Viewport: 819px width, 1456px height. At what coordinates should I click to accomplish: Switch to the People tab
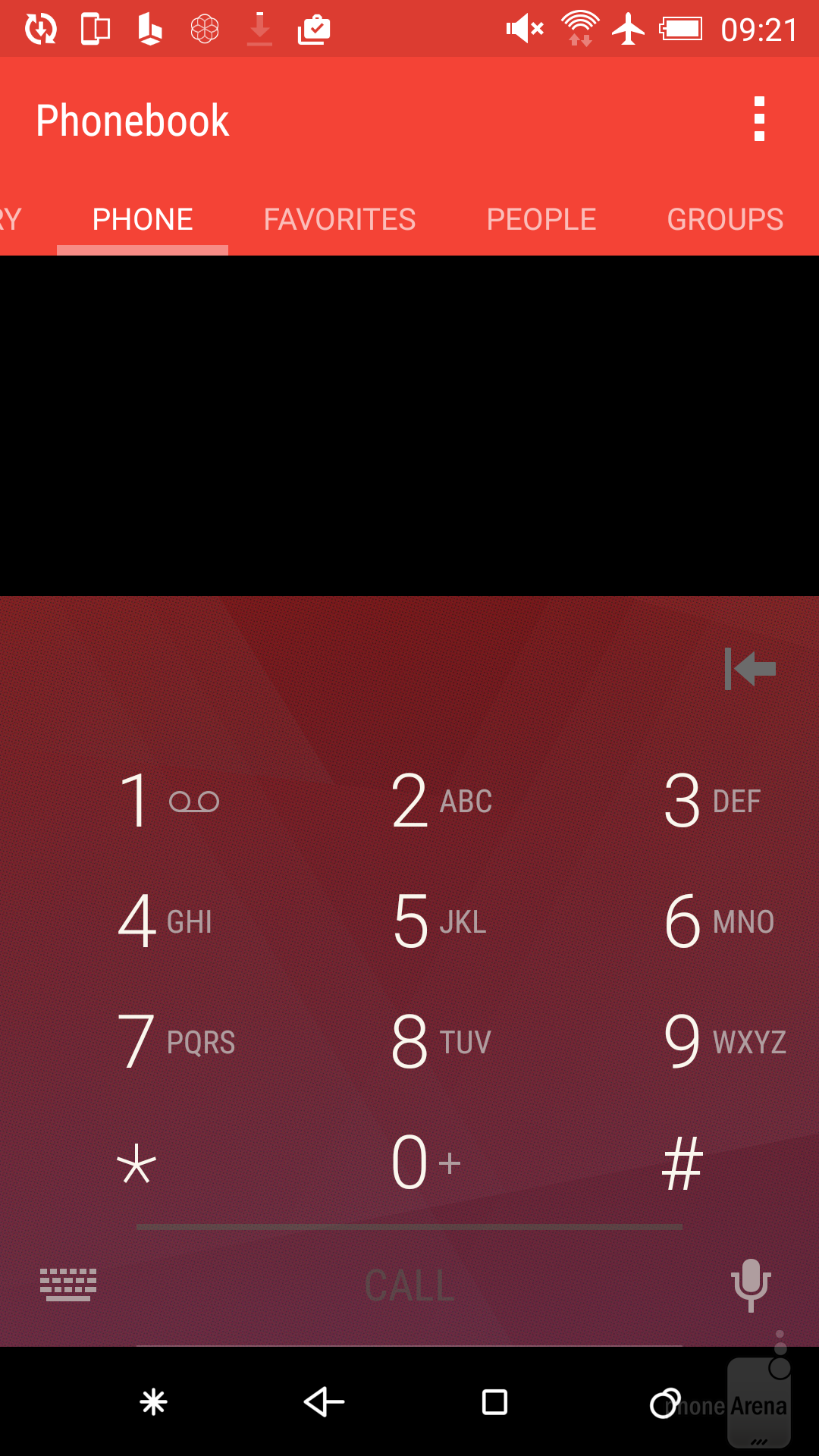(x=541, y=220)
